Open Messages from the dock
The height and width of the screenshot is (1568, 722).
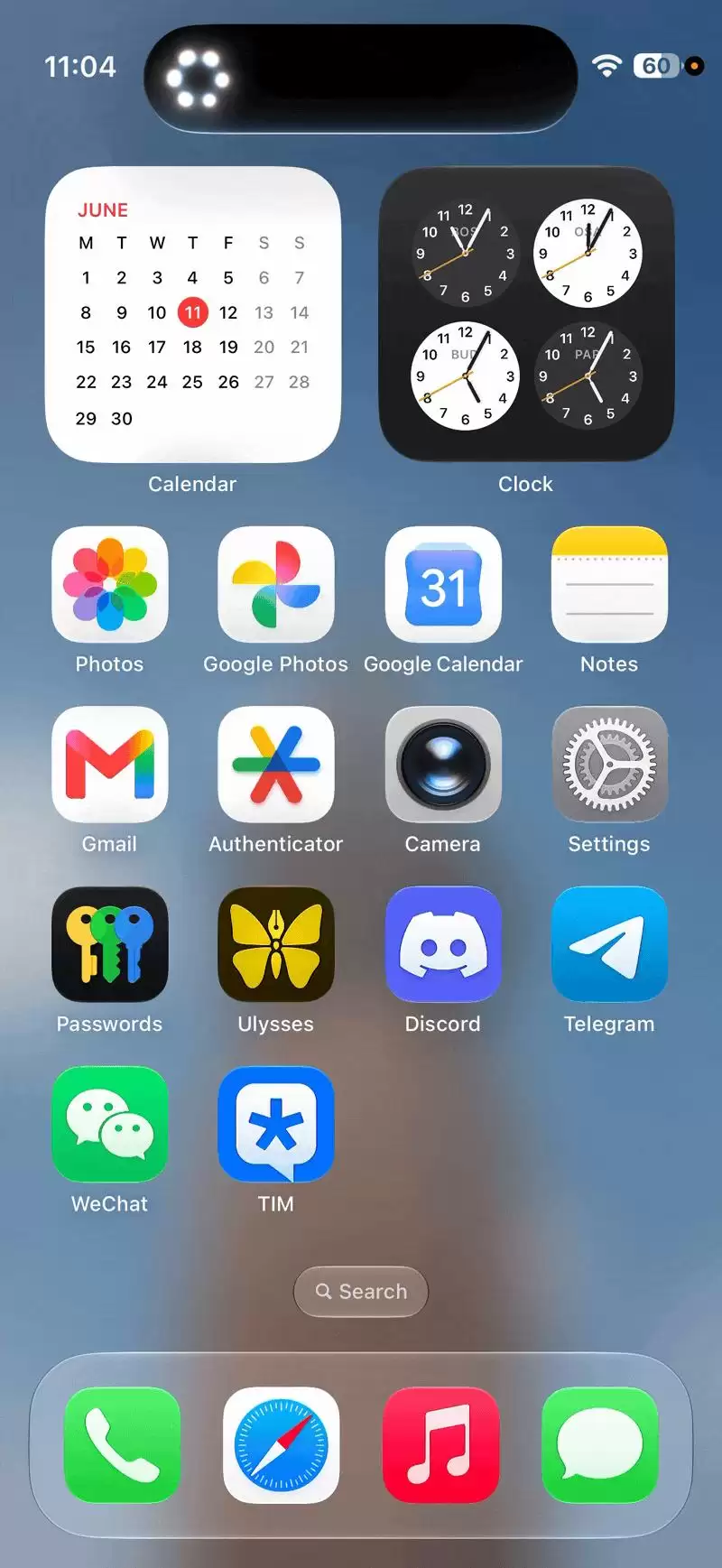coord(600,1445)
